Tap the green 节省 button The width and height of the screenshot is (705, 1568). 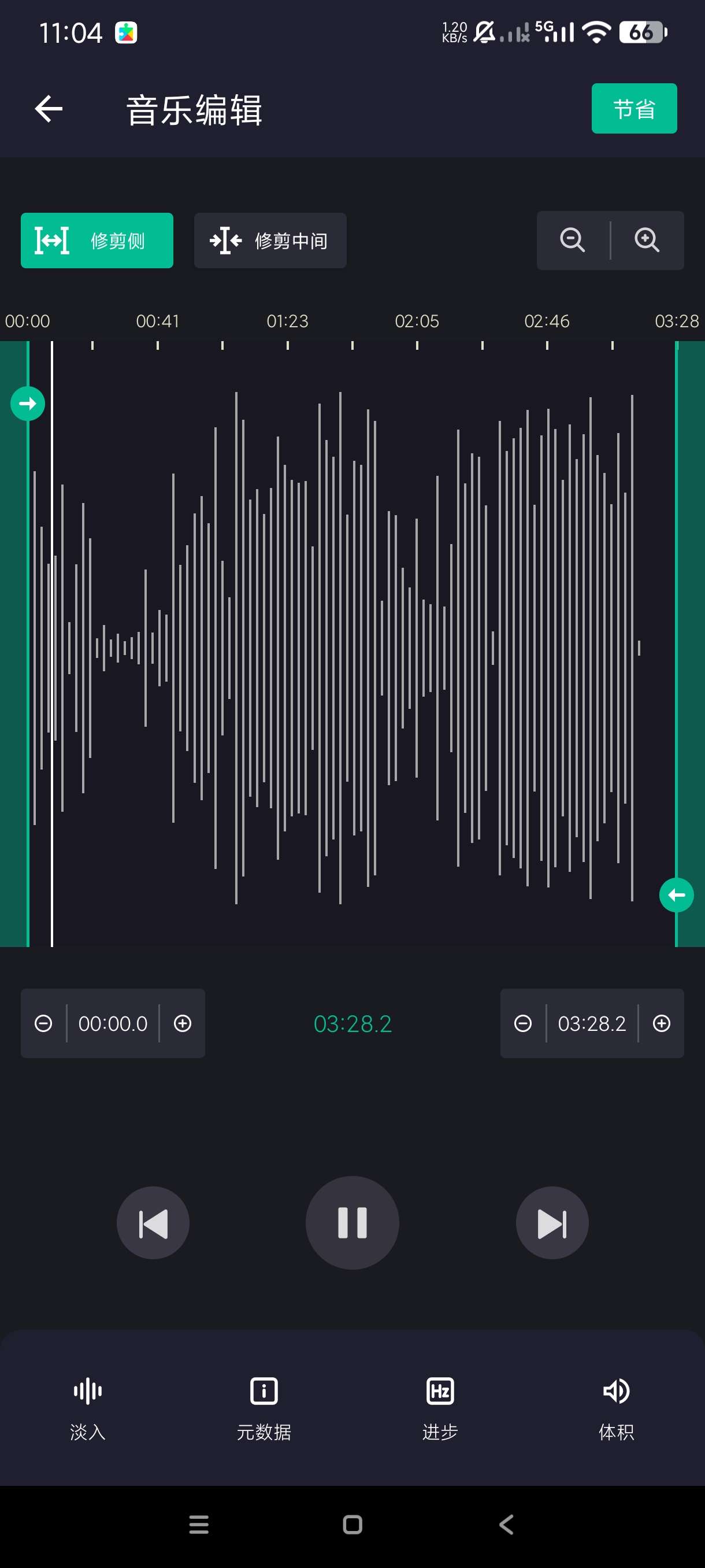click(633, 109)
